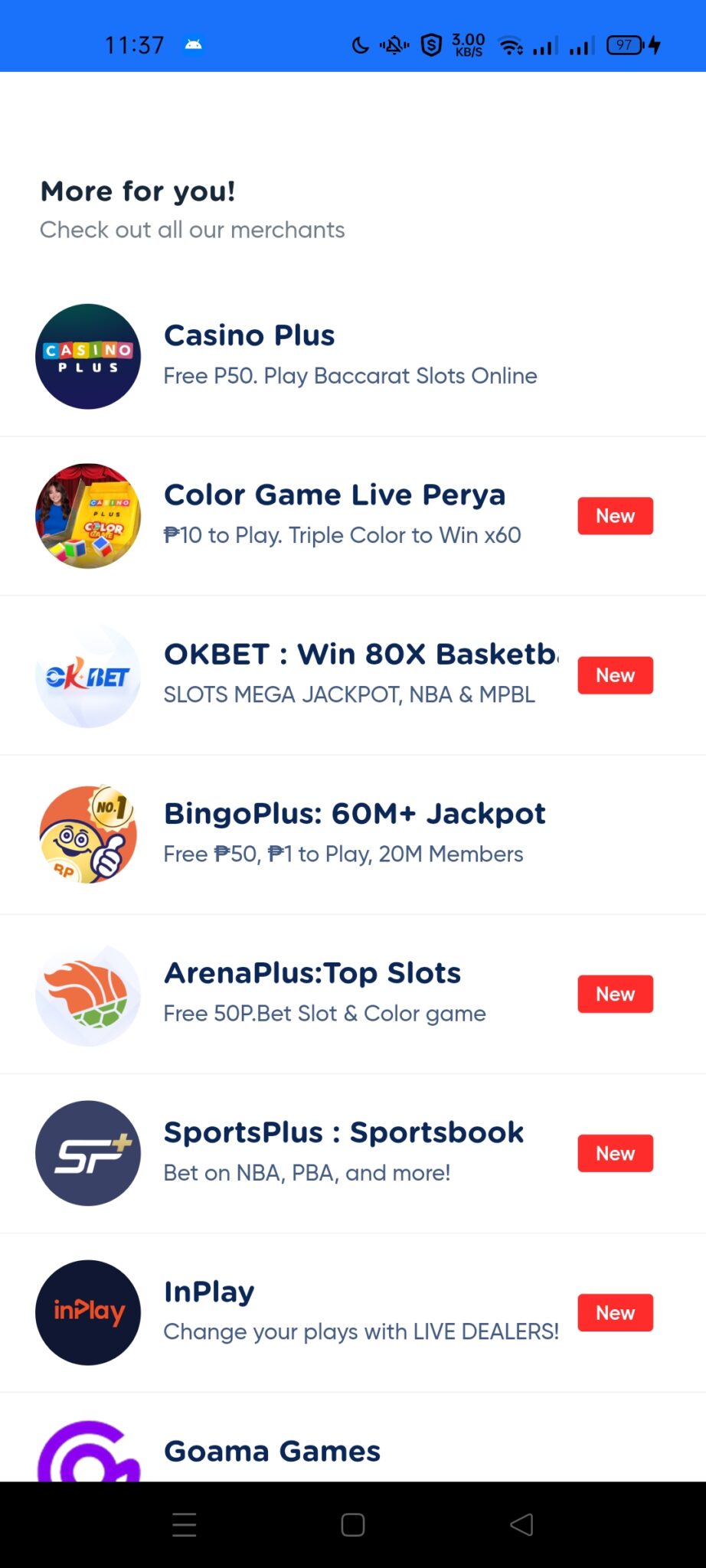Open the BingoPlus mascot icon

(87, 834)
